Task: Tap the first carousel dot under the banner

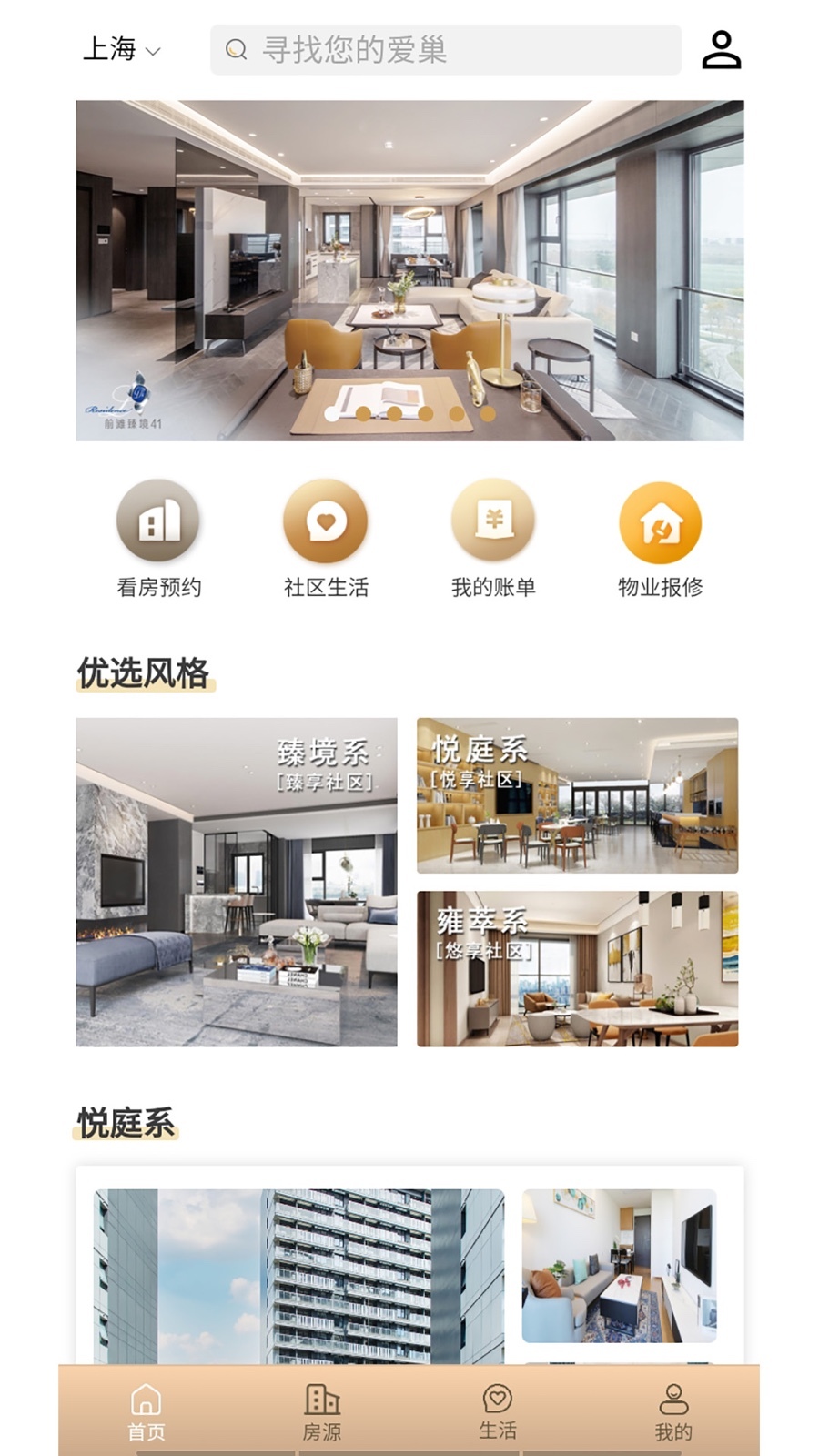Action: pyautogui.click(x=332, y=414)
